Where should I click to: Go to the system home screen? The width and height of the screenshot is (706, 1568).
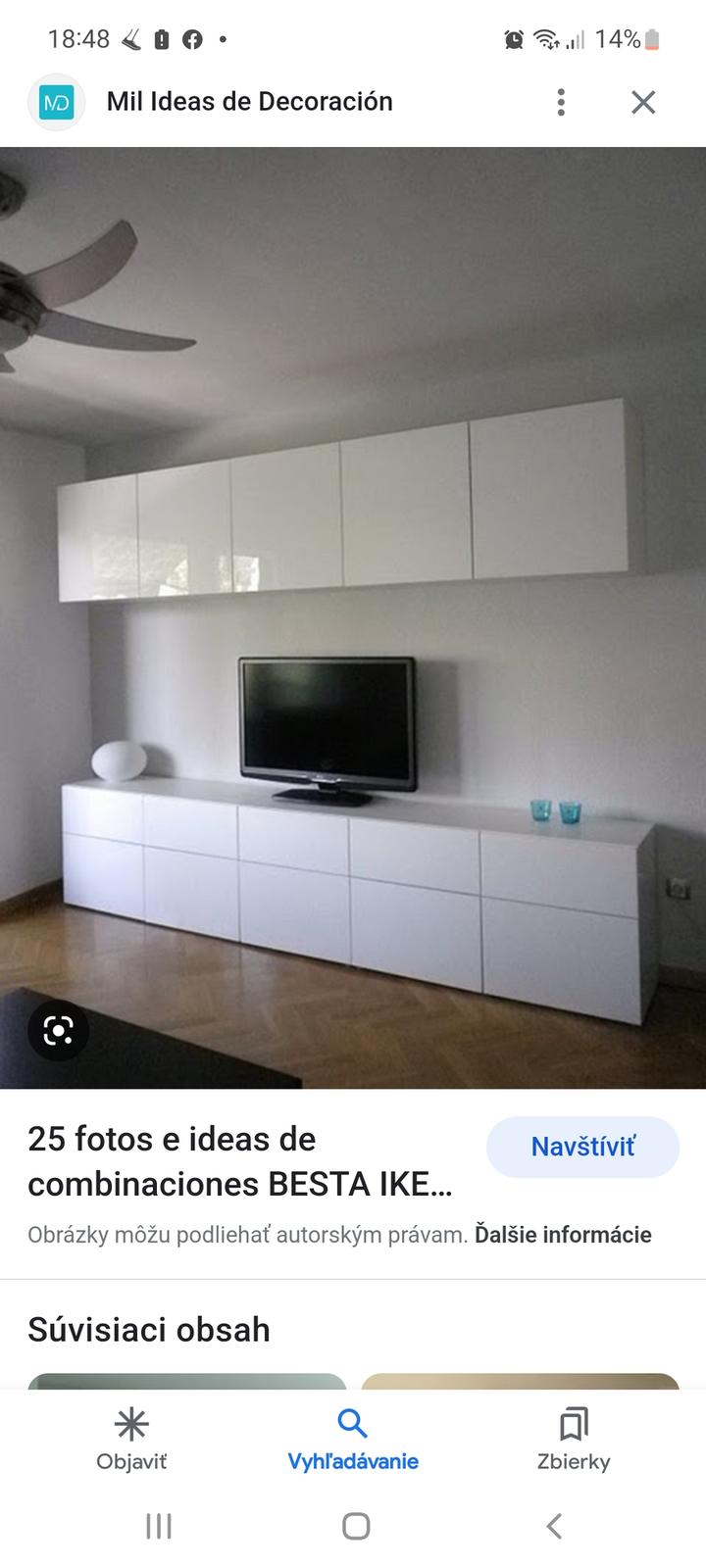(356, 1526)
